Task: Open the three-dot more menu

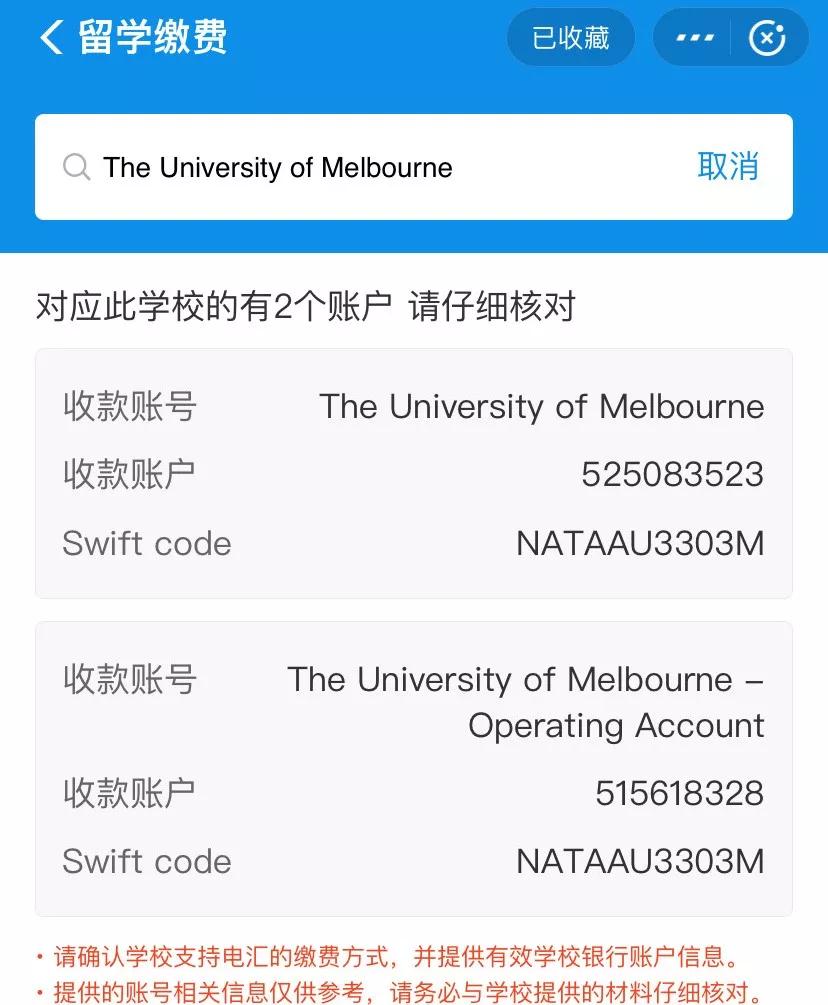Action: pos(695,38)
